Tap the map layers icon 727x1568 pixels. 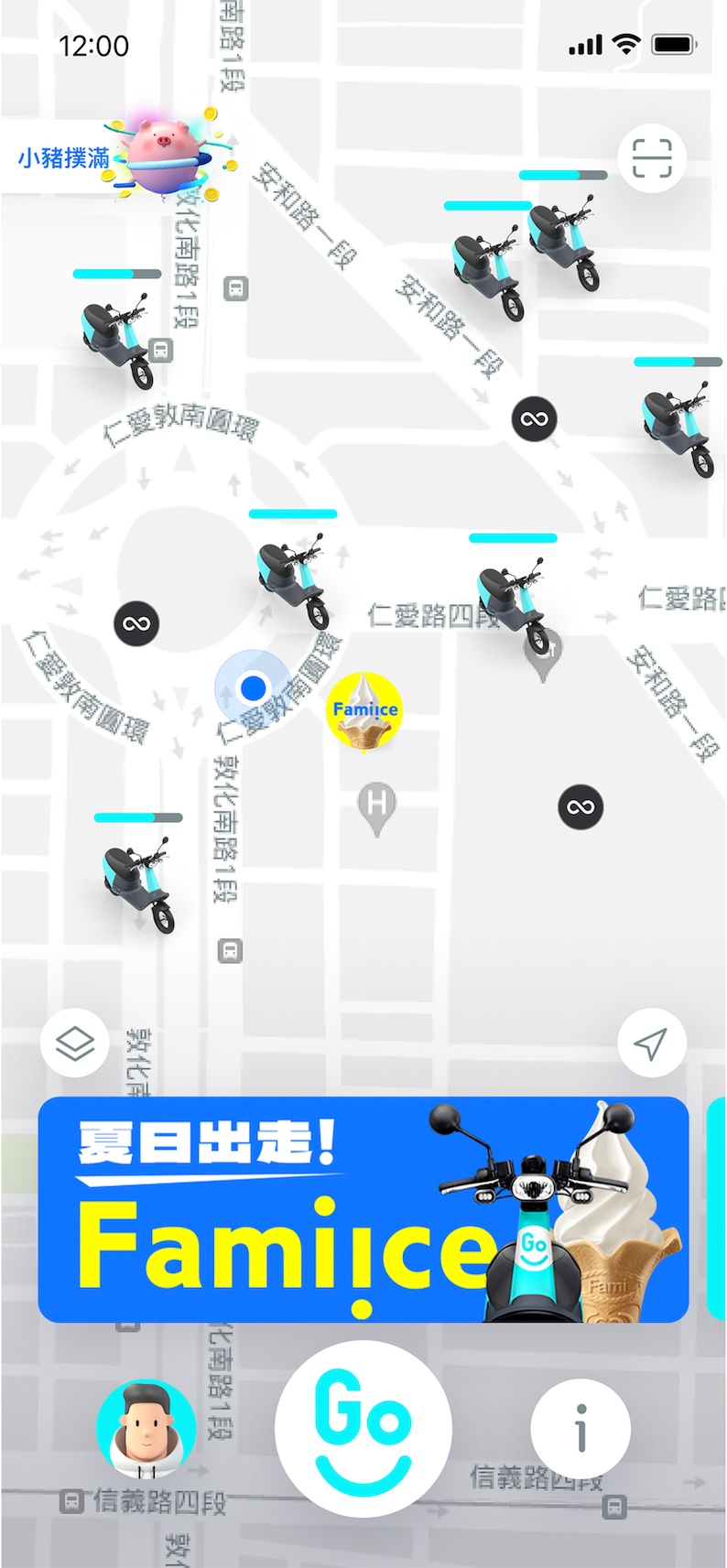click(74, 1043)
